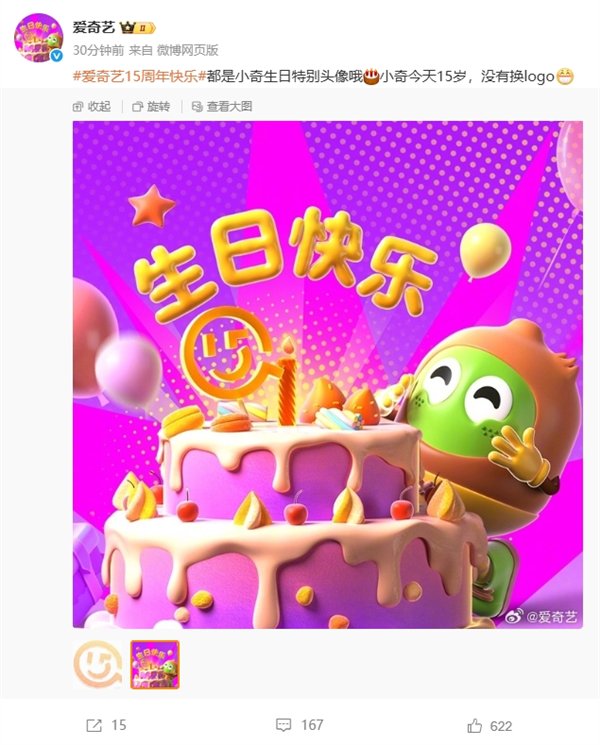Like this post with 622 likes
Screen dimensions: 600x745
point(488,724)
